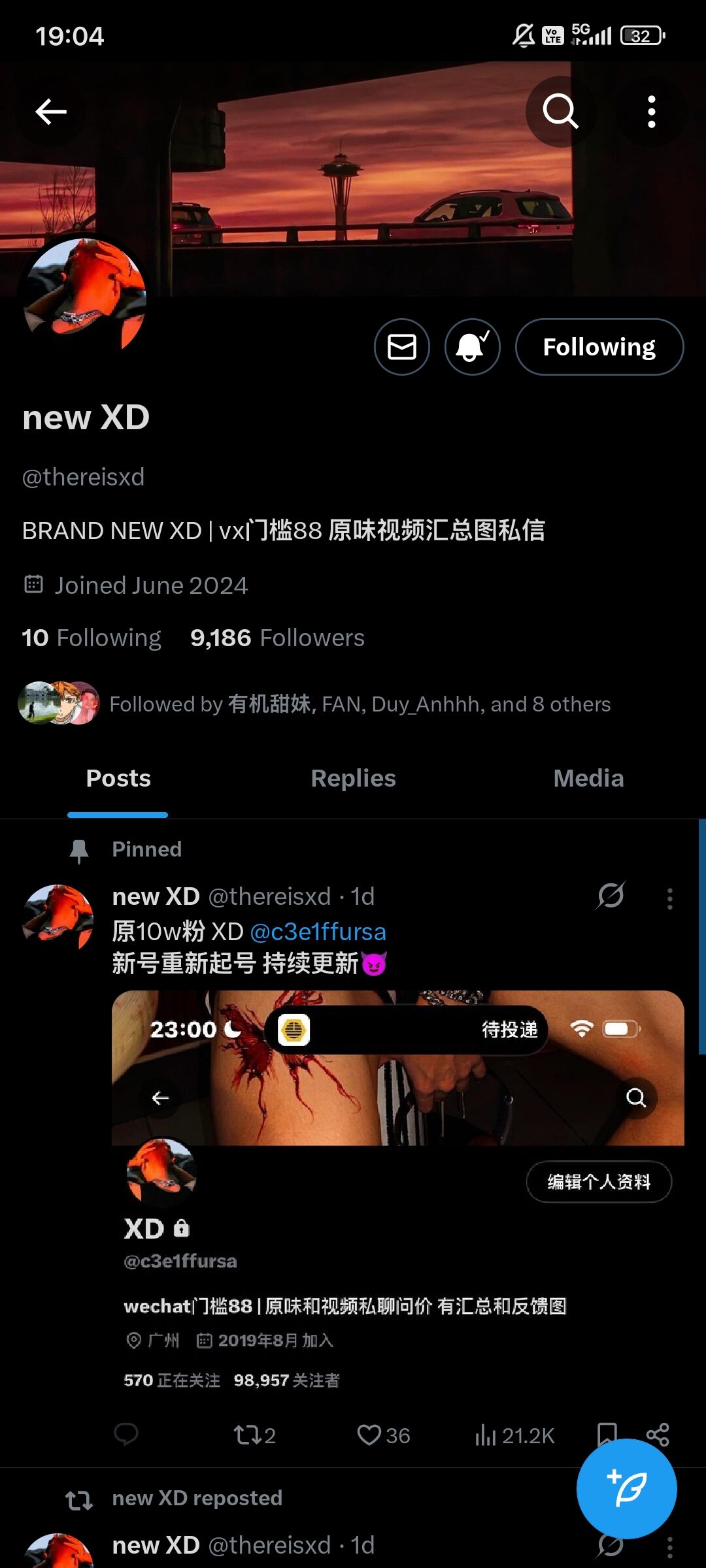Switch to the Media tab
Viewport: 706px width, 1568px height.
pos(588,779)
